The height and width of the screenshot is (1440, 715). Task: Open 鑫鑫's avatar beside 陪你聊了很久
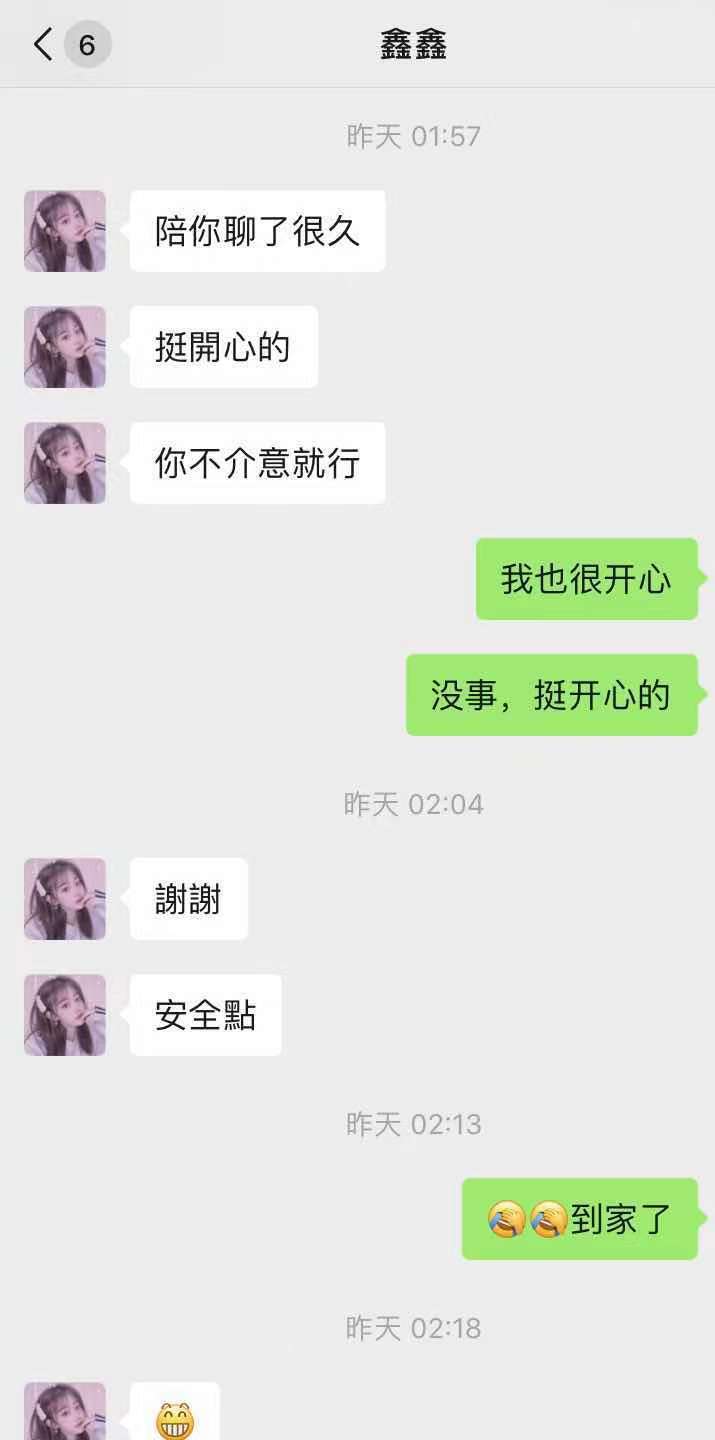(x=65, y=231)
